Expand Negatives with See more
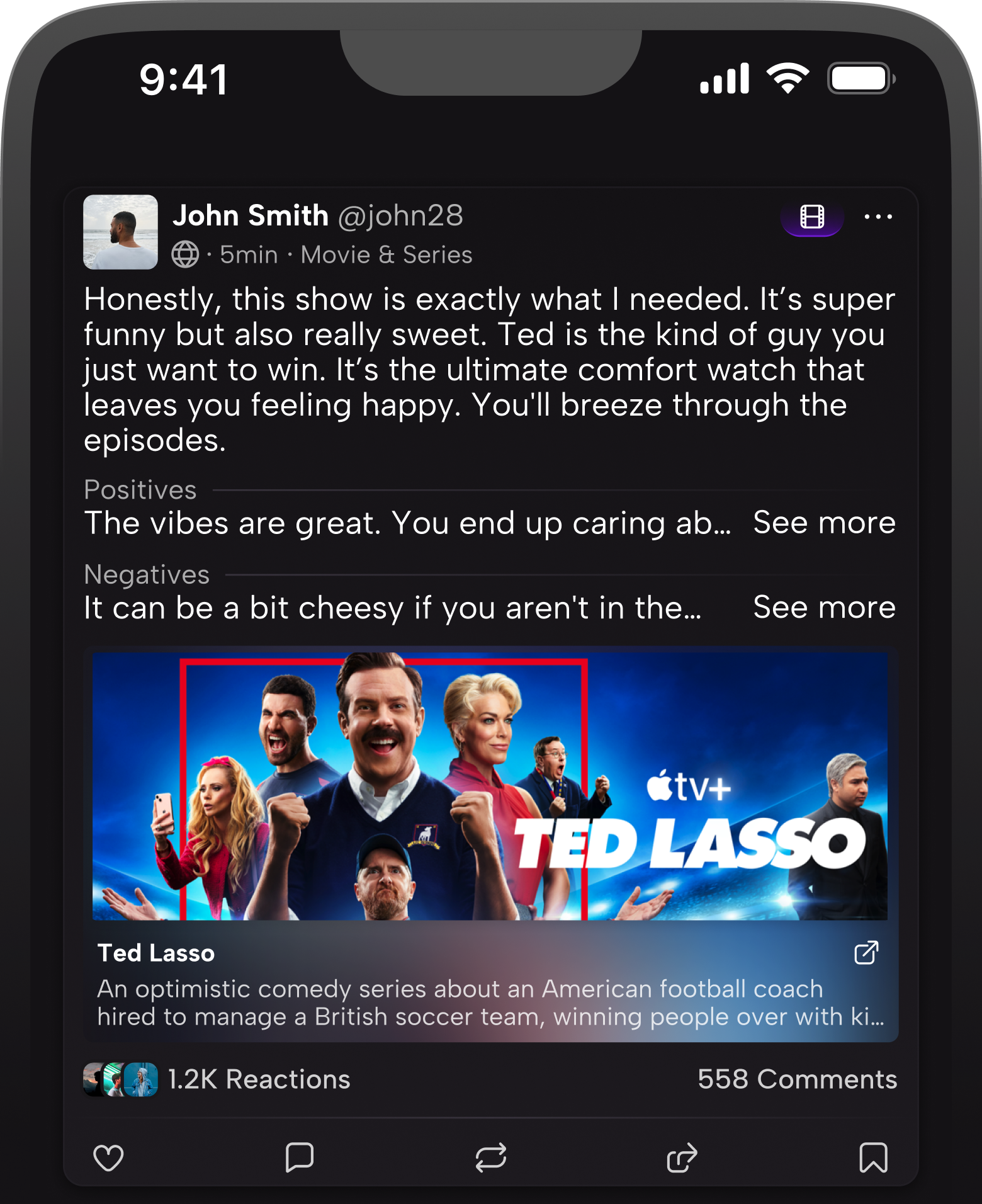982x1204 pixels. (x=824, y=608)
